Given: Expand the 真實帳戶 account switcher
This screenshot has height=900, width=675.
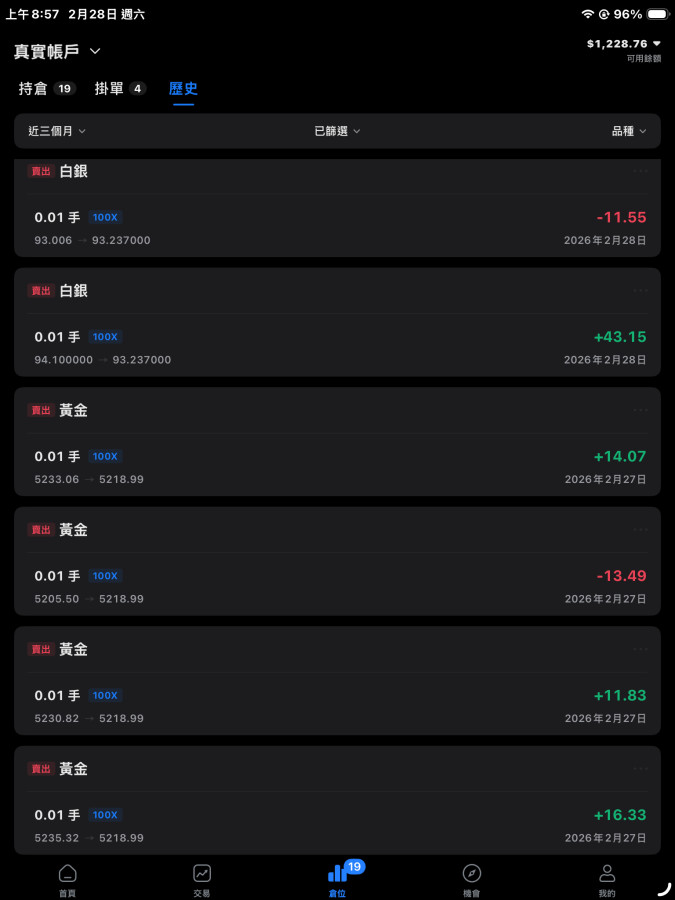Looking at the screenshot, I should click(58, 51).
